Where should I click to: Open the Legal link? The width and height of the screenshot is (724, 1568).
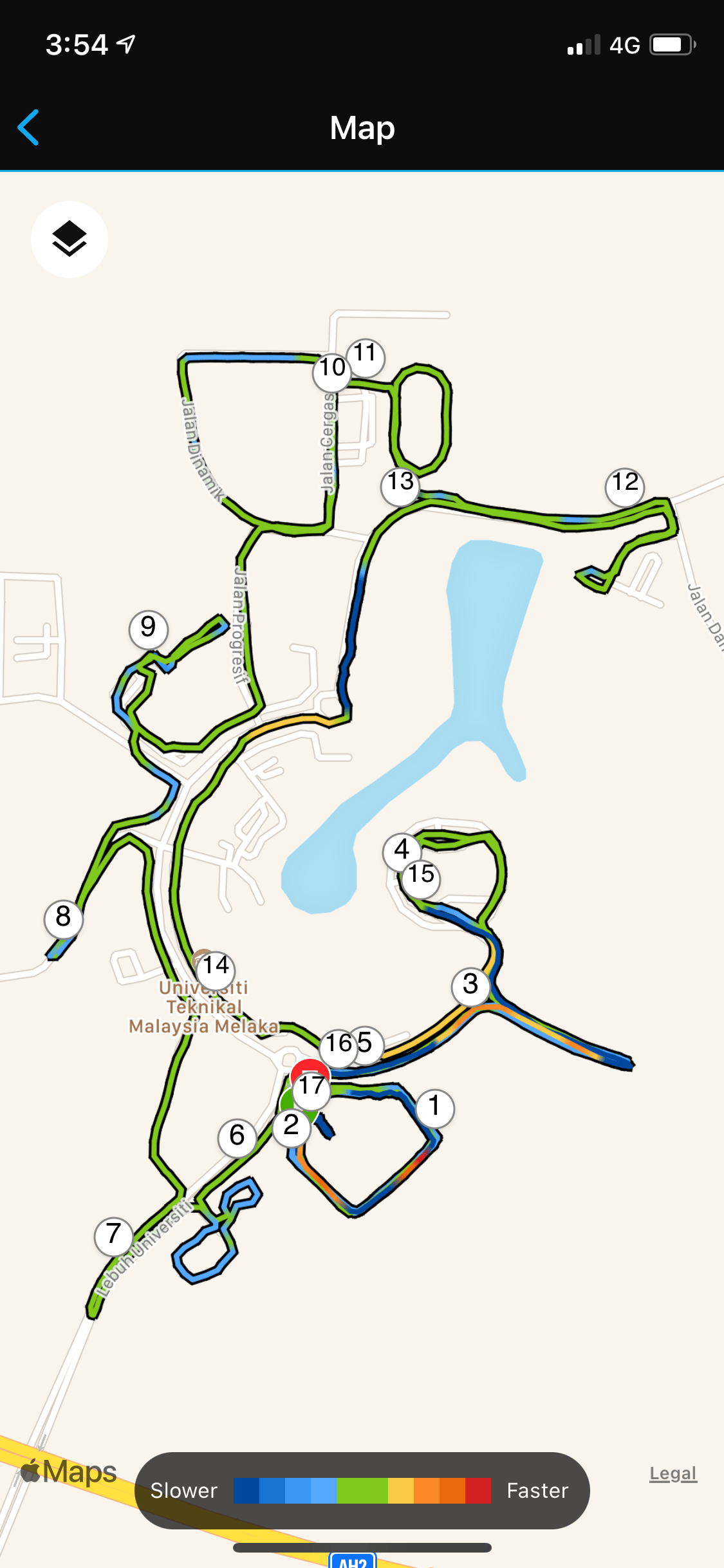(673, 1473)
